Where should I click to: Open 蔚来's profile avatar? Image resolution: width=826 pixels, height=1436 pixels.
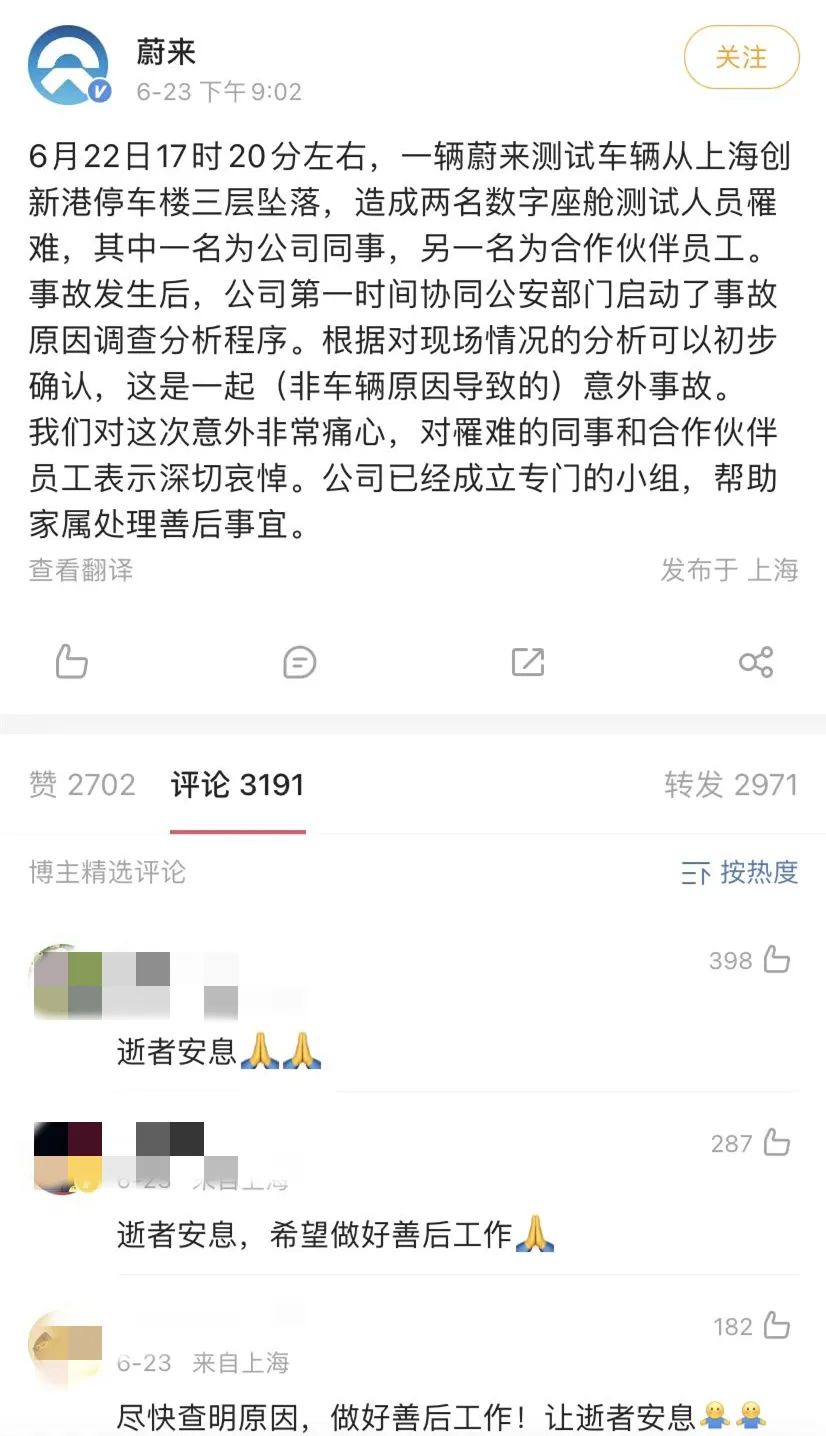click(x=69, y=66)
